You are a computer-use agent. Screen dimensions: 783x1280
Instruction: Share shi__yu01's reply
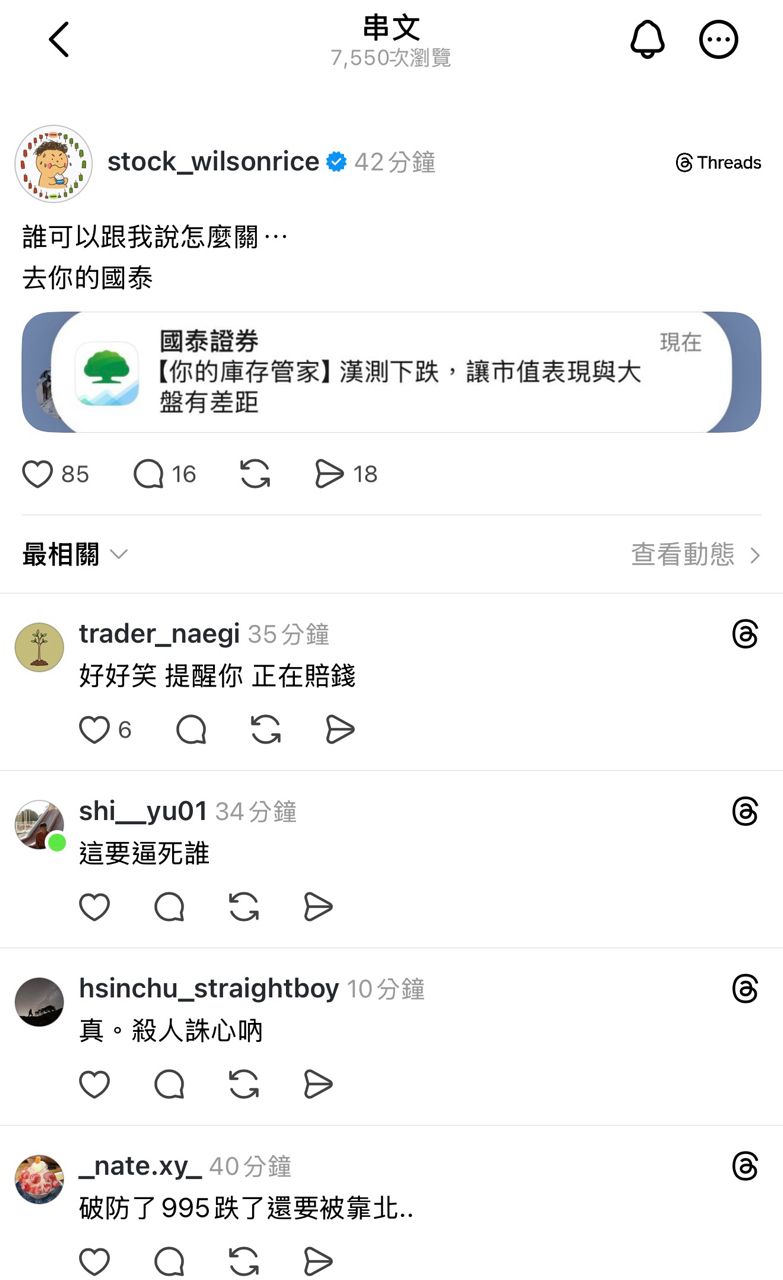coord(318,907)
